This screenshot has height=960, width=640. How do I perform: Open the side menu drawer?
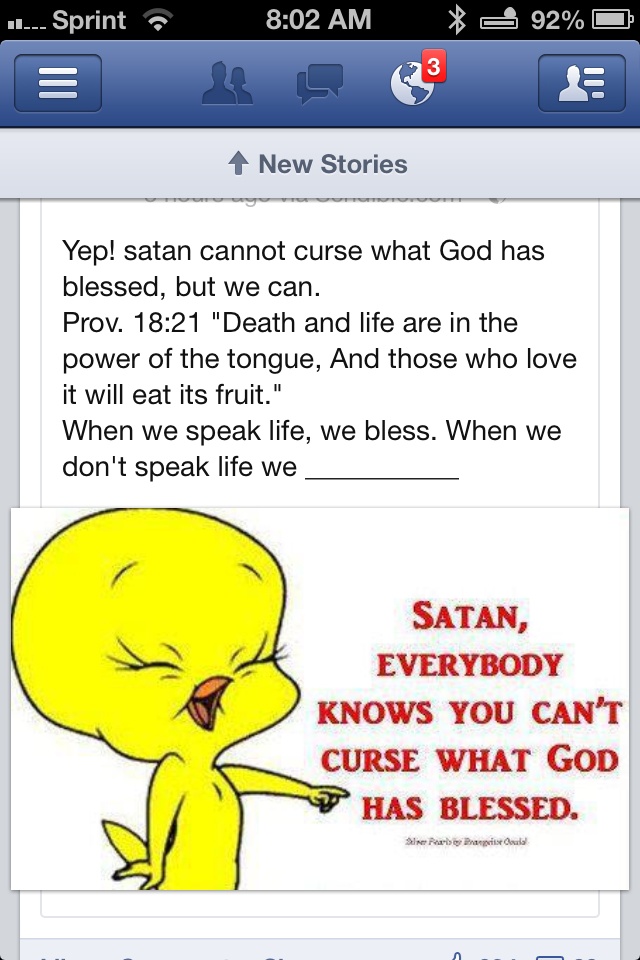[58, 83]
